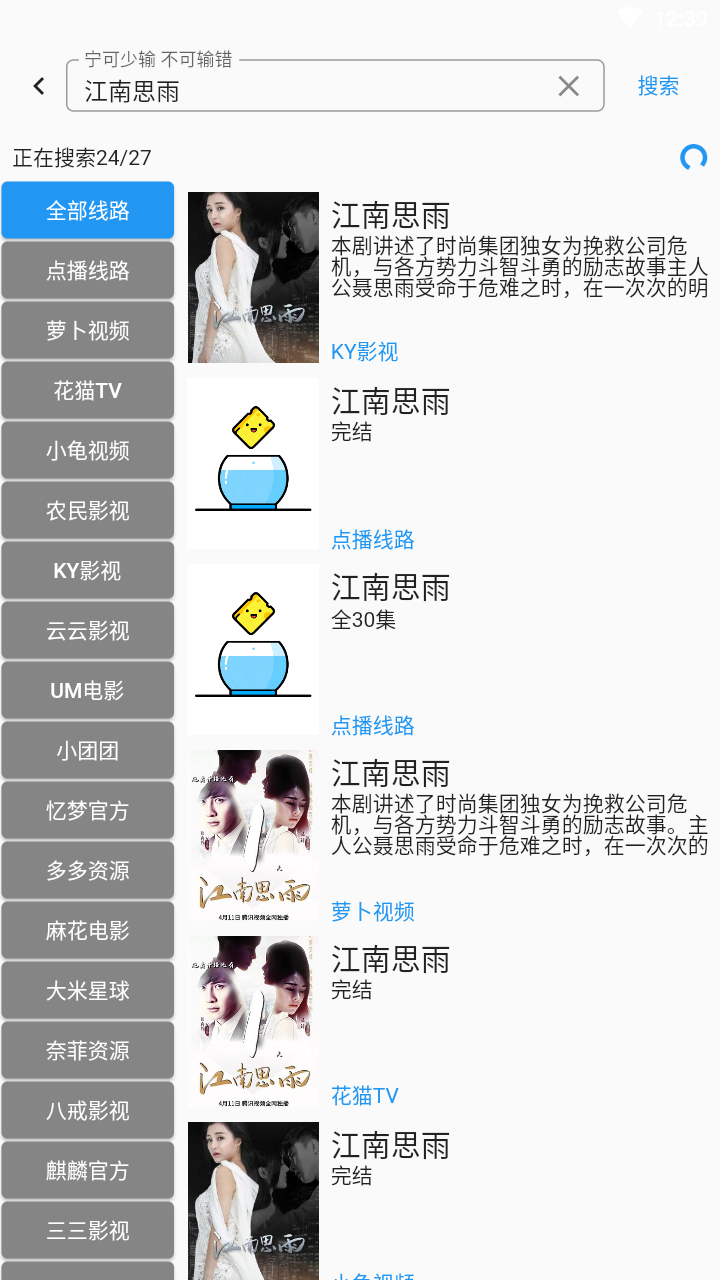Viewport: 720px width, 1280px height.
Task: Filter results by 萝卜视频
Action: (88, 331)
